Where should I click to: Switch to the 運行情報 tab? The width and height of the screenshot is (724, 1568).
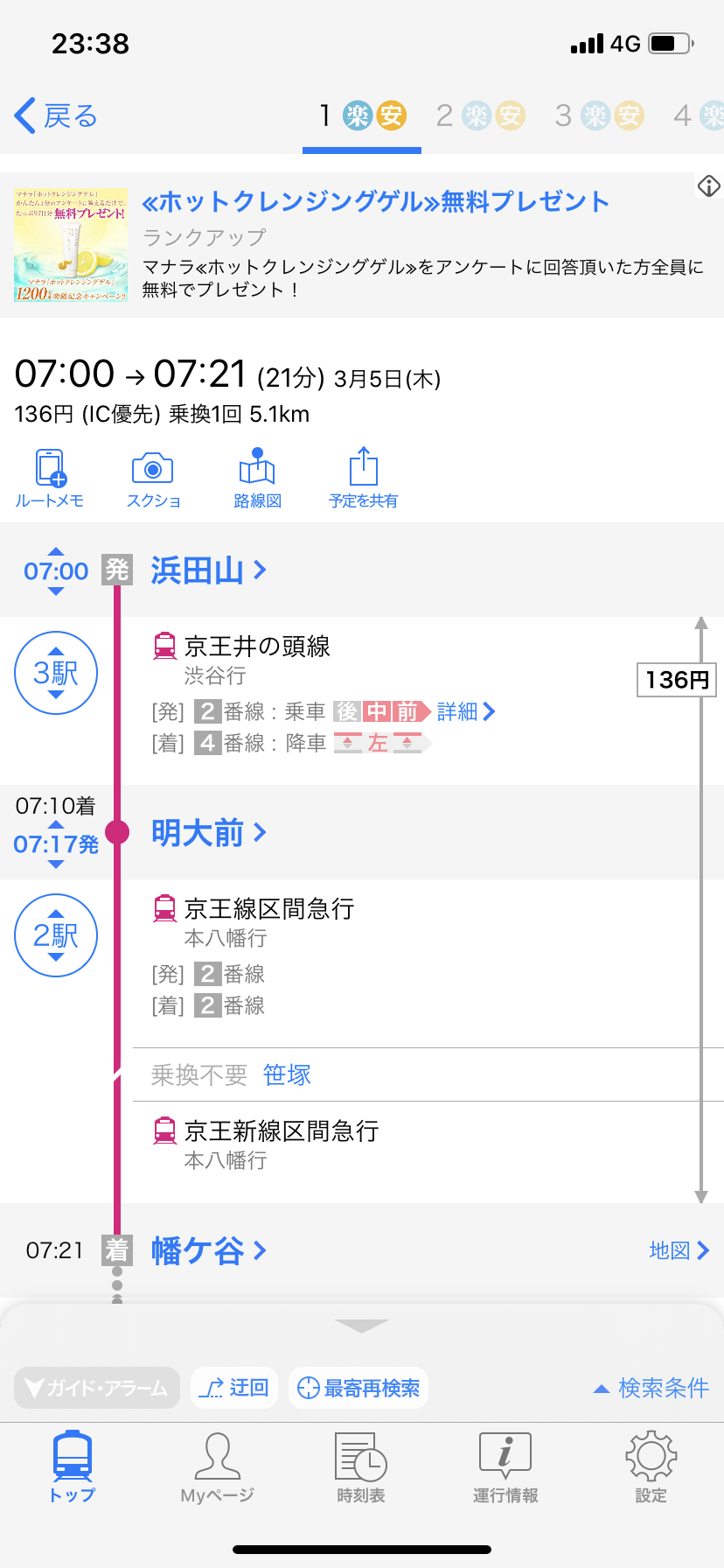pos(505,1467)
